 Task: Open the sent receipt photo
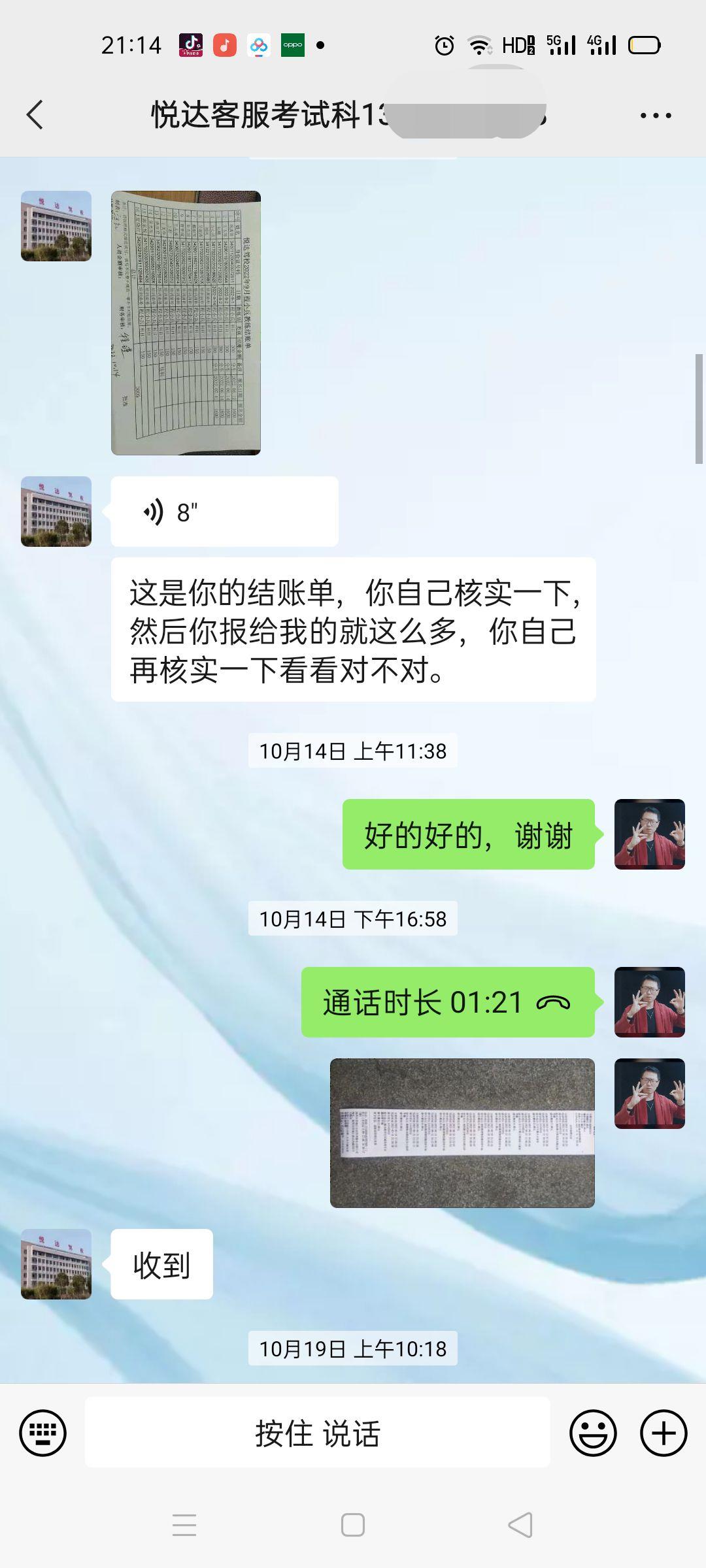pyautogui.click(x=462, y=1133)
